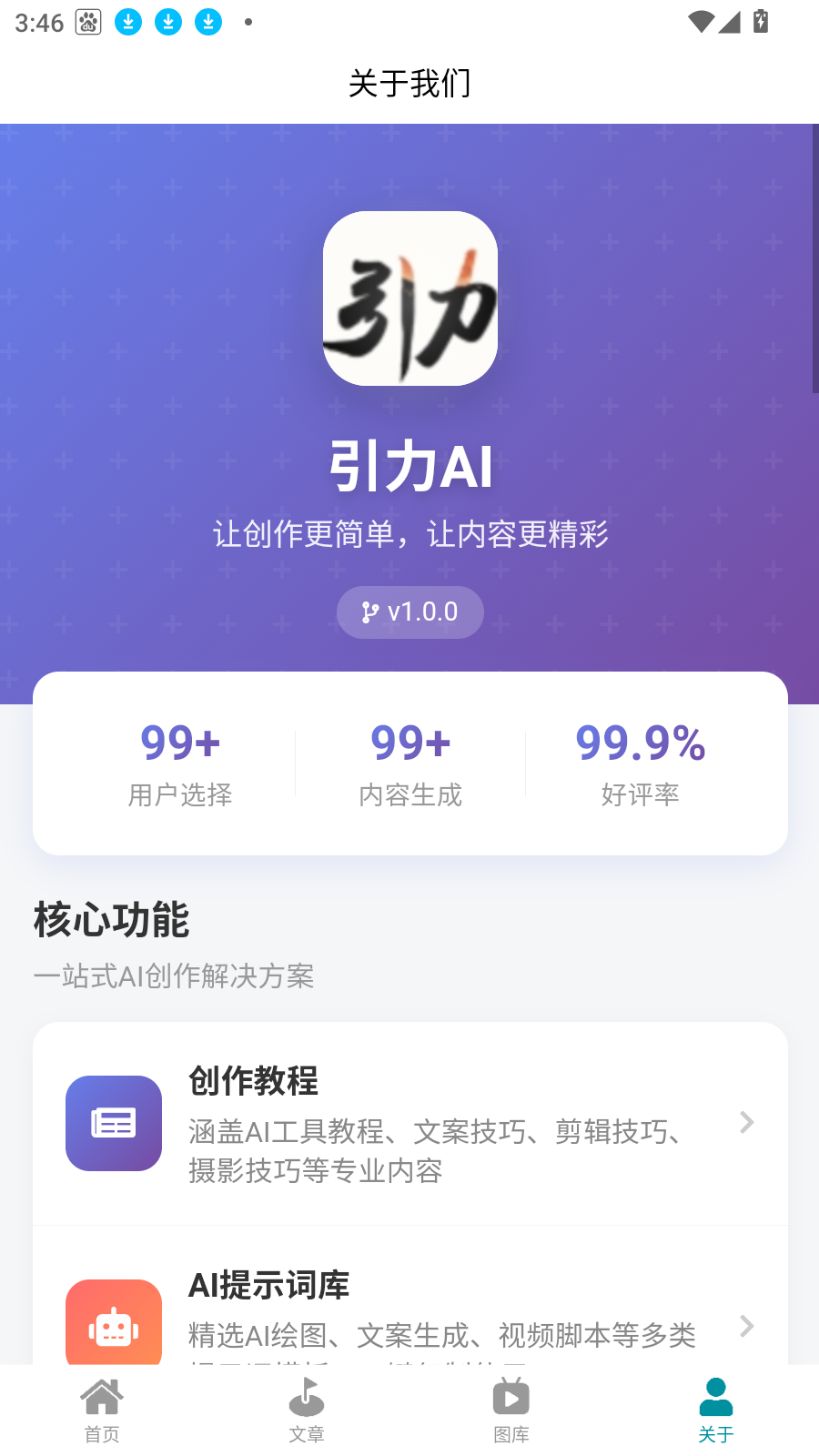Expand the AI提示词库 card via its chevron
The image size is (819, 1456).
pos(746,1327)
